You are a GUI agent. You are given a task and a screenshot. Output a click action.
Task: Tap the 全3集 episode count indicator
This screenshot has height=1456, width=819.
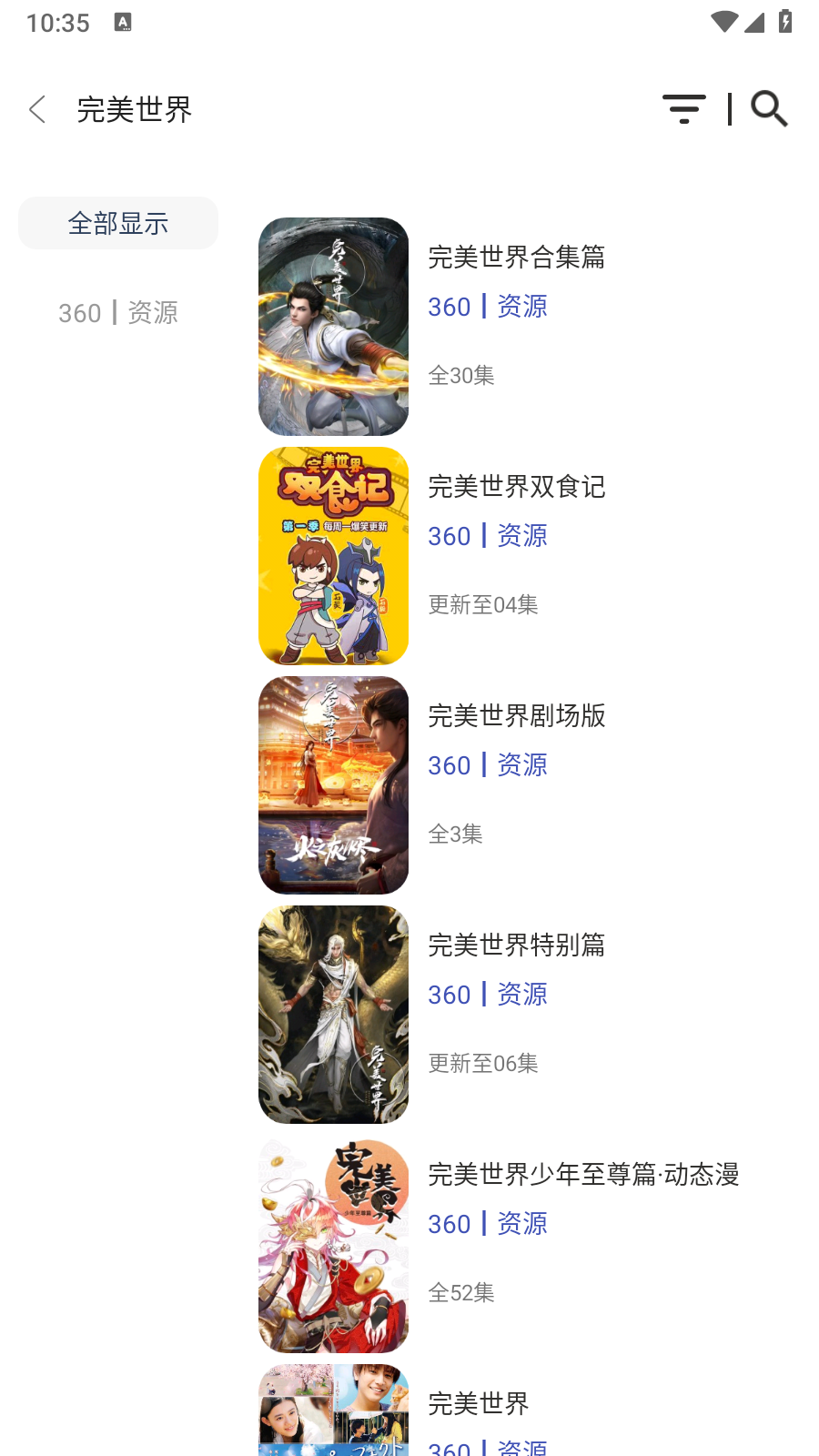pyautogui.click(x=455, y=834)
